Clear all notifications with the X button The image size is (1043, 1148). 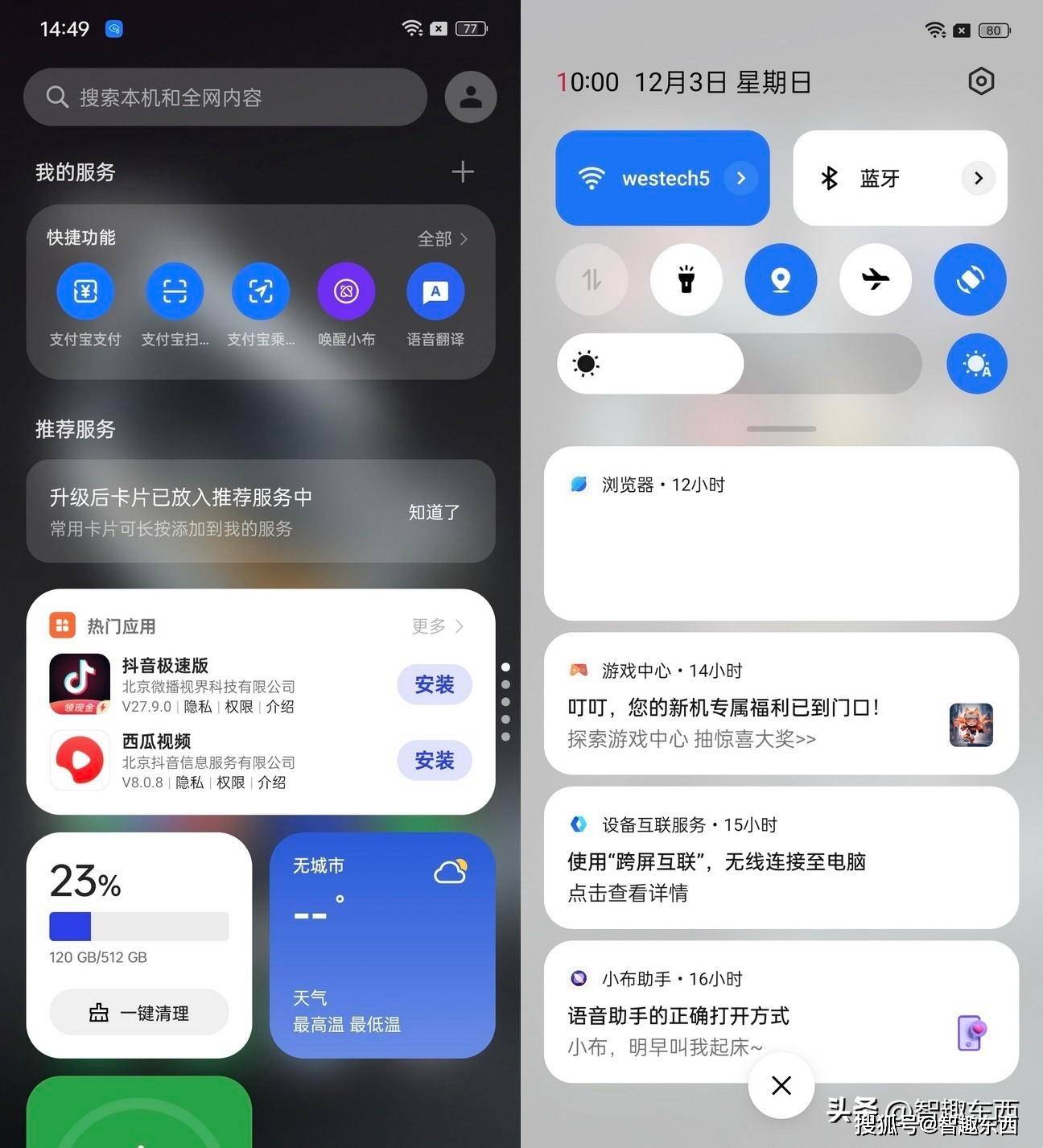781,1085
